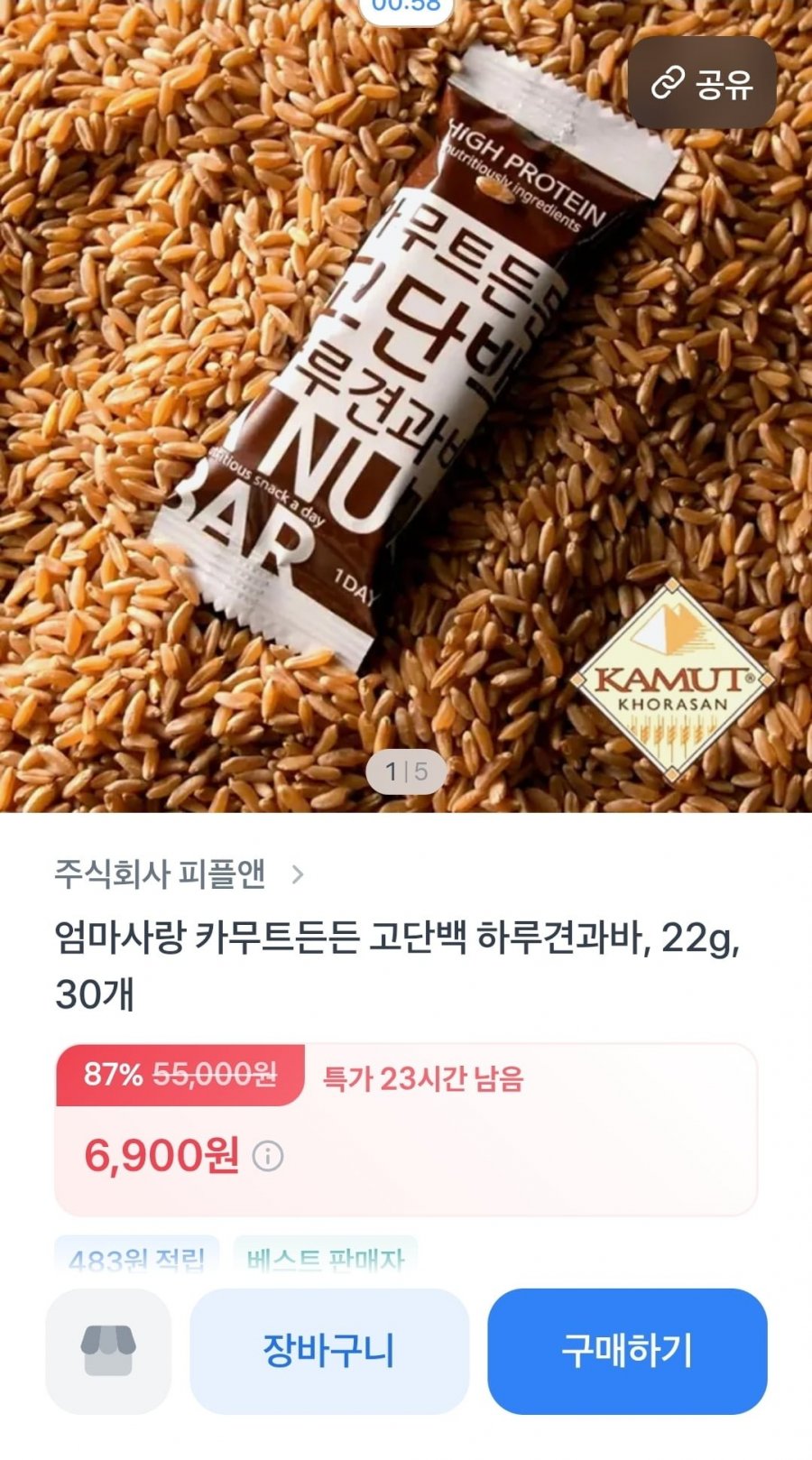This screenshot has height=1460, width=812.
Task: Tap the 483원 적립 chip
Action: (x=137, y=1257)
